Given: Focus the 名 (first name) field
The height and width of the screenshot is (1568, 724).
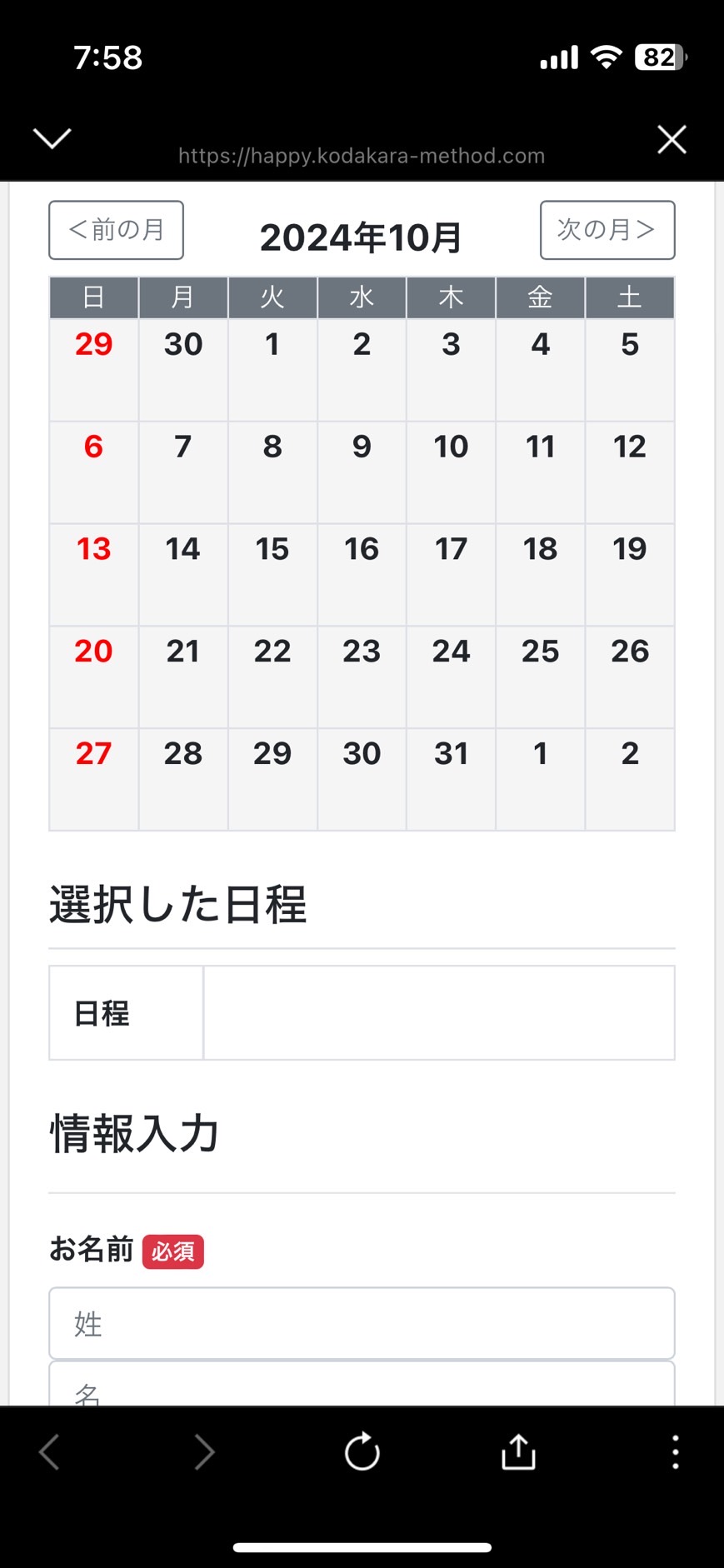Looking at the screenshot, I should tap(362, 1384).
